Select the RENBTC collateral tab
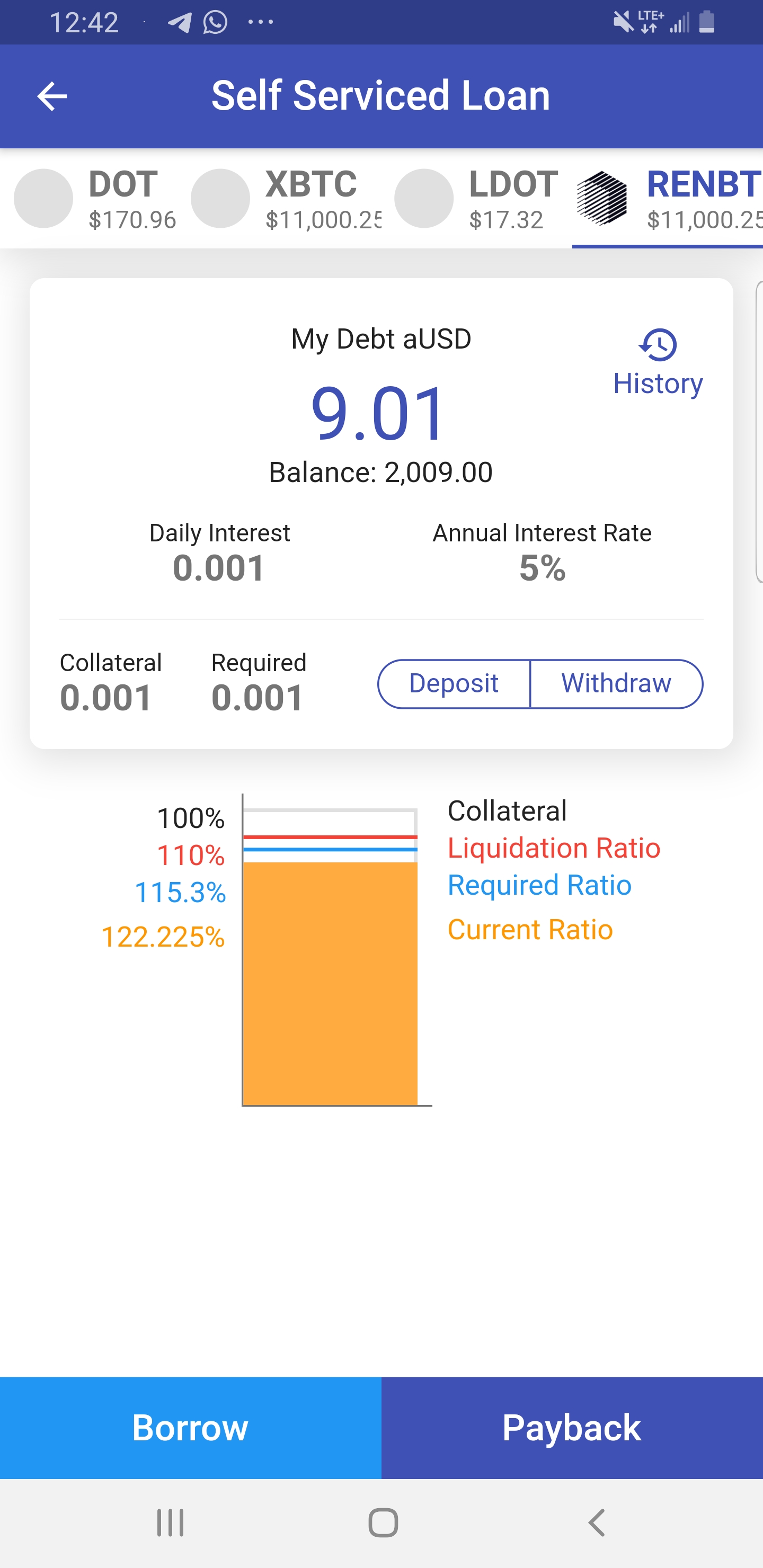 (669, 199)
